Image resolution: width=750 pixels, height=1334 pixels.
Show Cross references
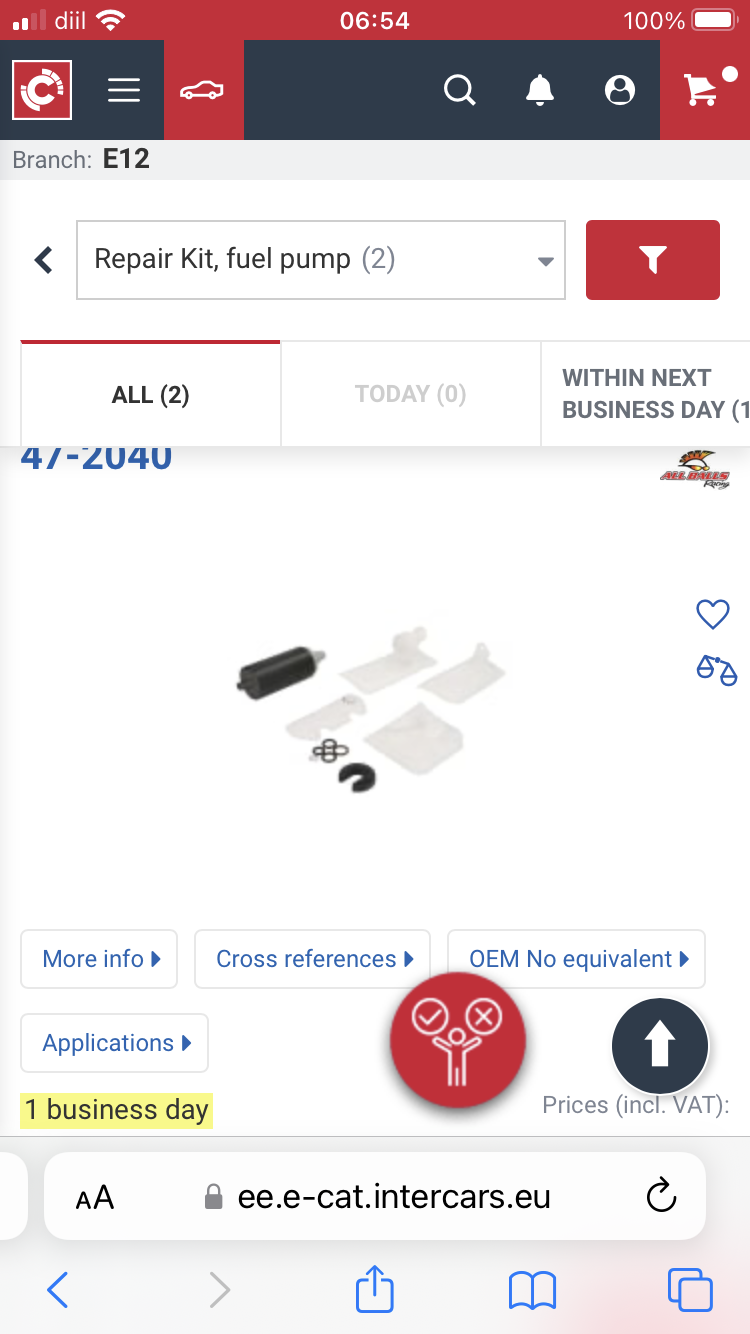pyautogui.click(x=312, y=959)
